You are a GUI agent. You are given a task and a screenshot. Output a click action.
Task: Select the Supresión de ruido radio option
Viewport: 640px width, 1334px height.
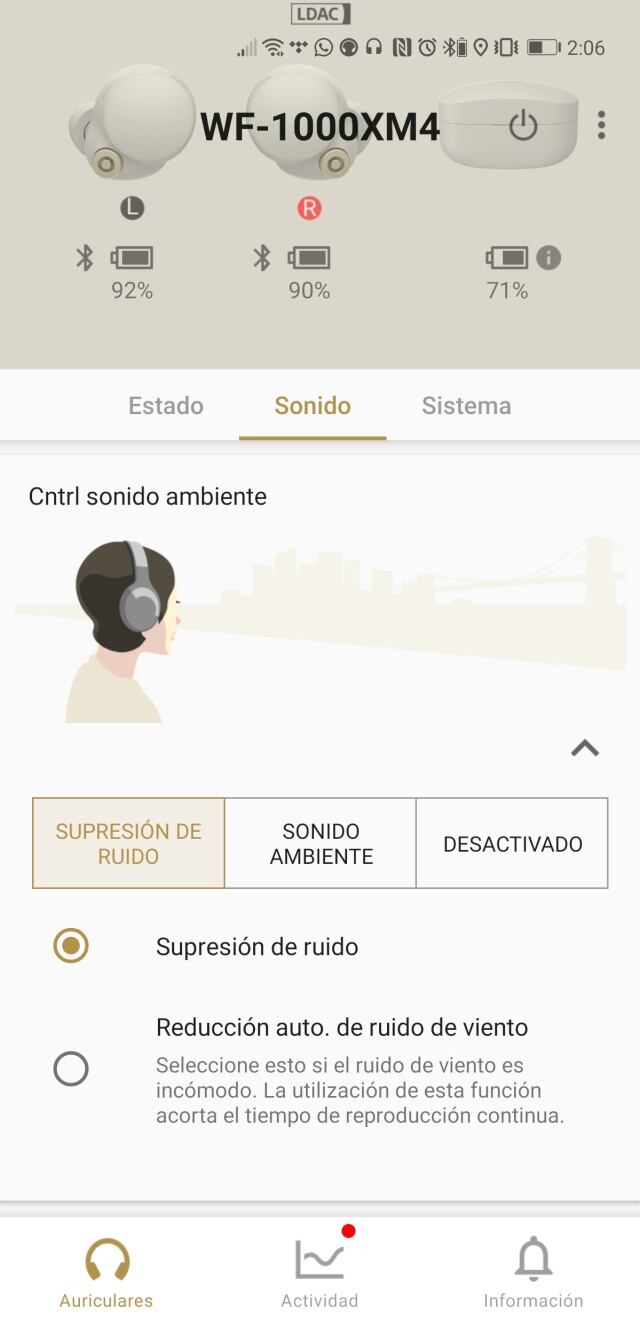(x=71, y=946)
